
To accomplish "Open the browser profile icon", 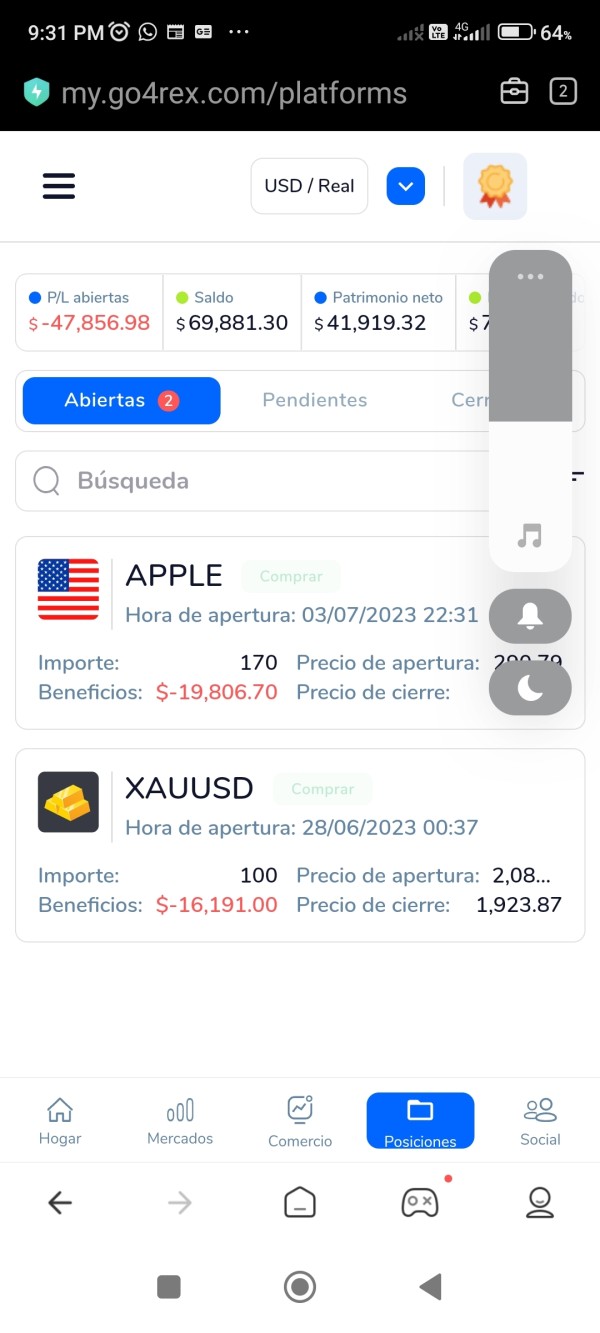I will click(x=540, y=1203).
